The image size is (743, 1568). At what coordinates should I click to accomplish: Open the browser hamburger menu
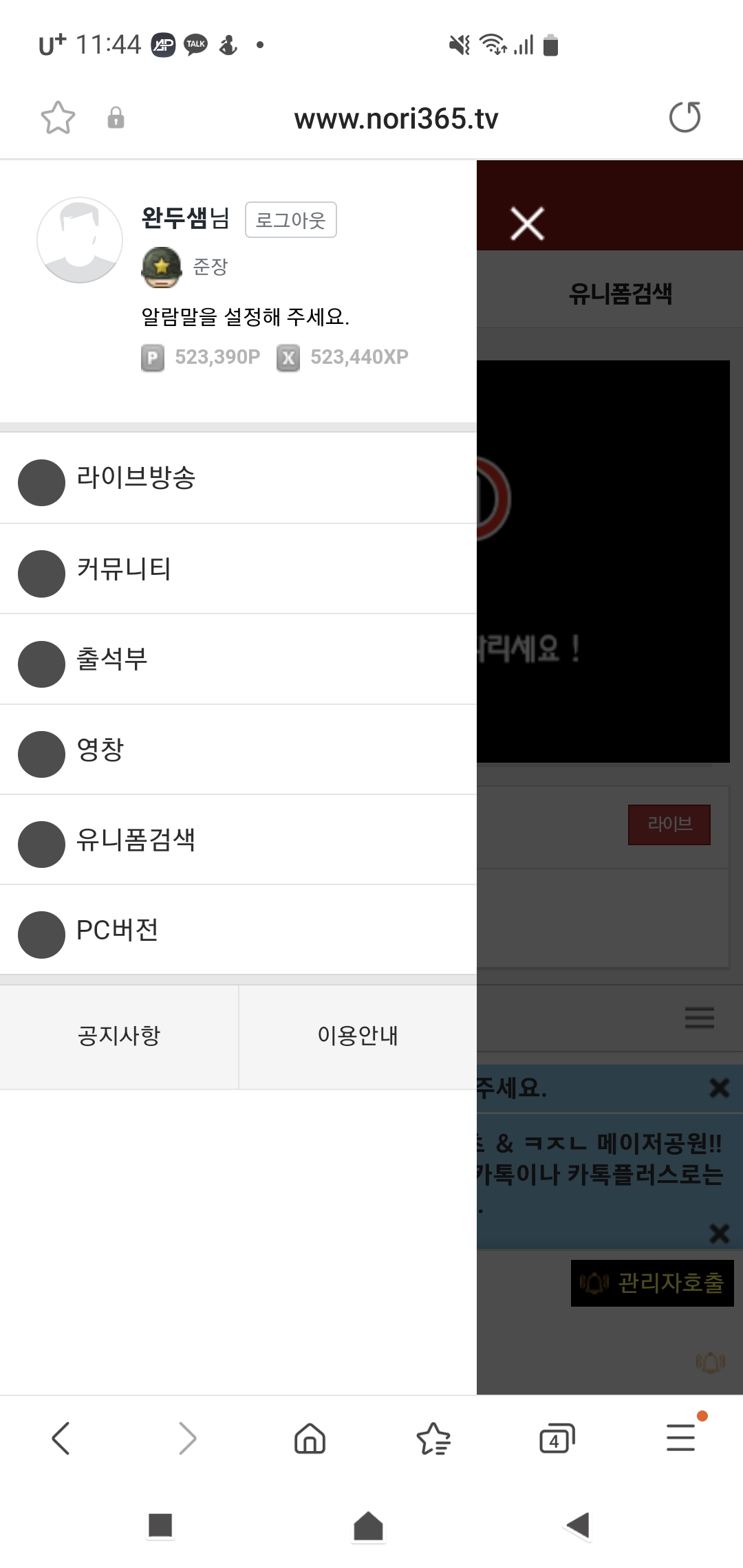tap(681, 1438)
